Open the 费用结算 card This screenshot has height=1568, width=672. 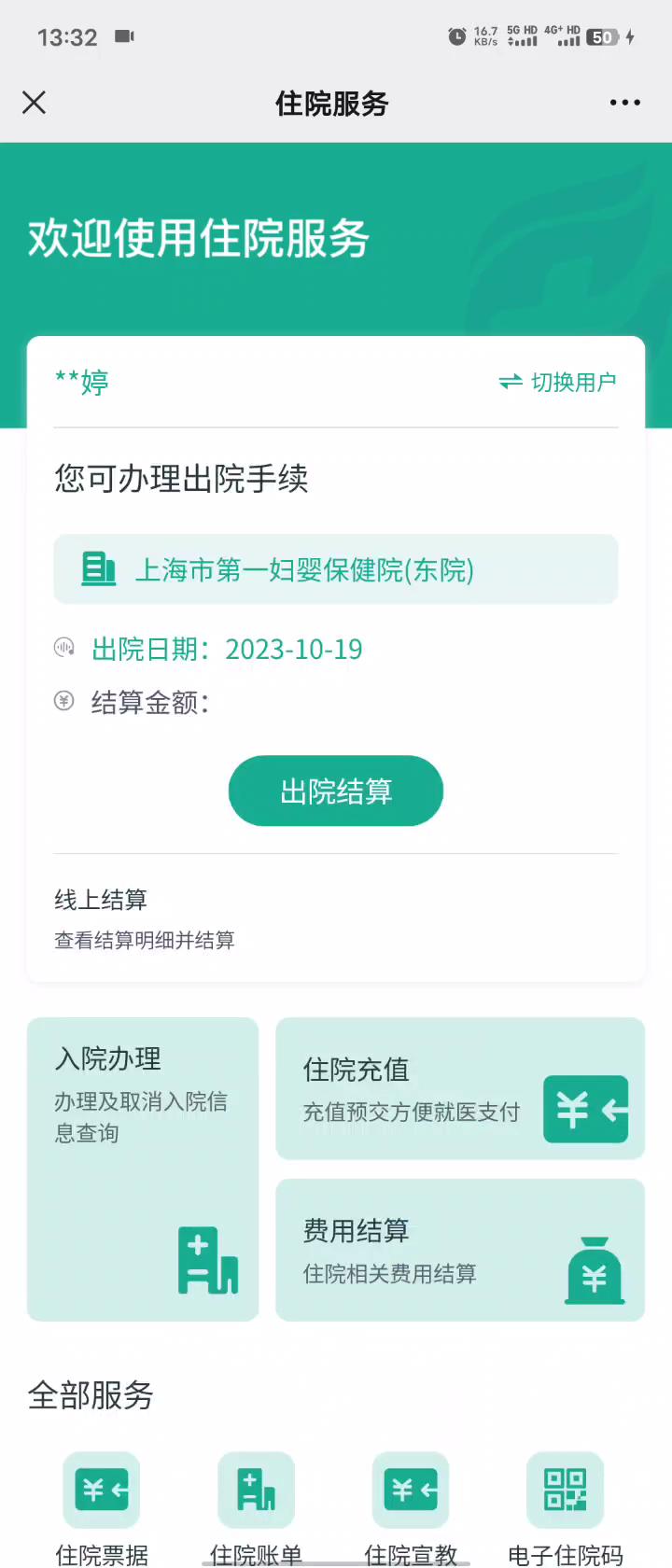pyautogui.click(x=460, y=1250)
